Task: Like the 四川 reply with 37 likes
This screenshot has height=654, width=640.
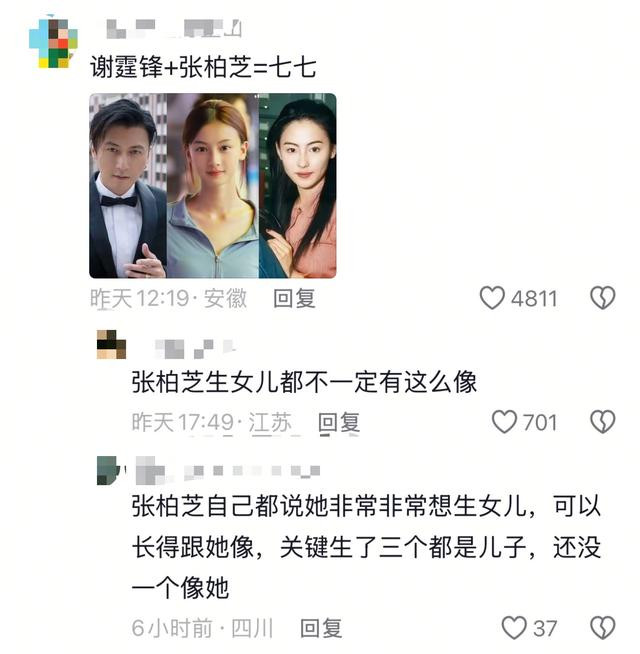Action: [x=514, y=628]
